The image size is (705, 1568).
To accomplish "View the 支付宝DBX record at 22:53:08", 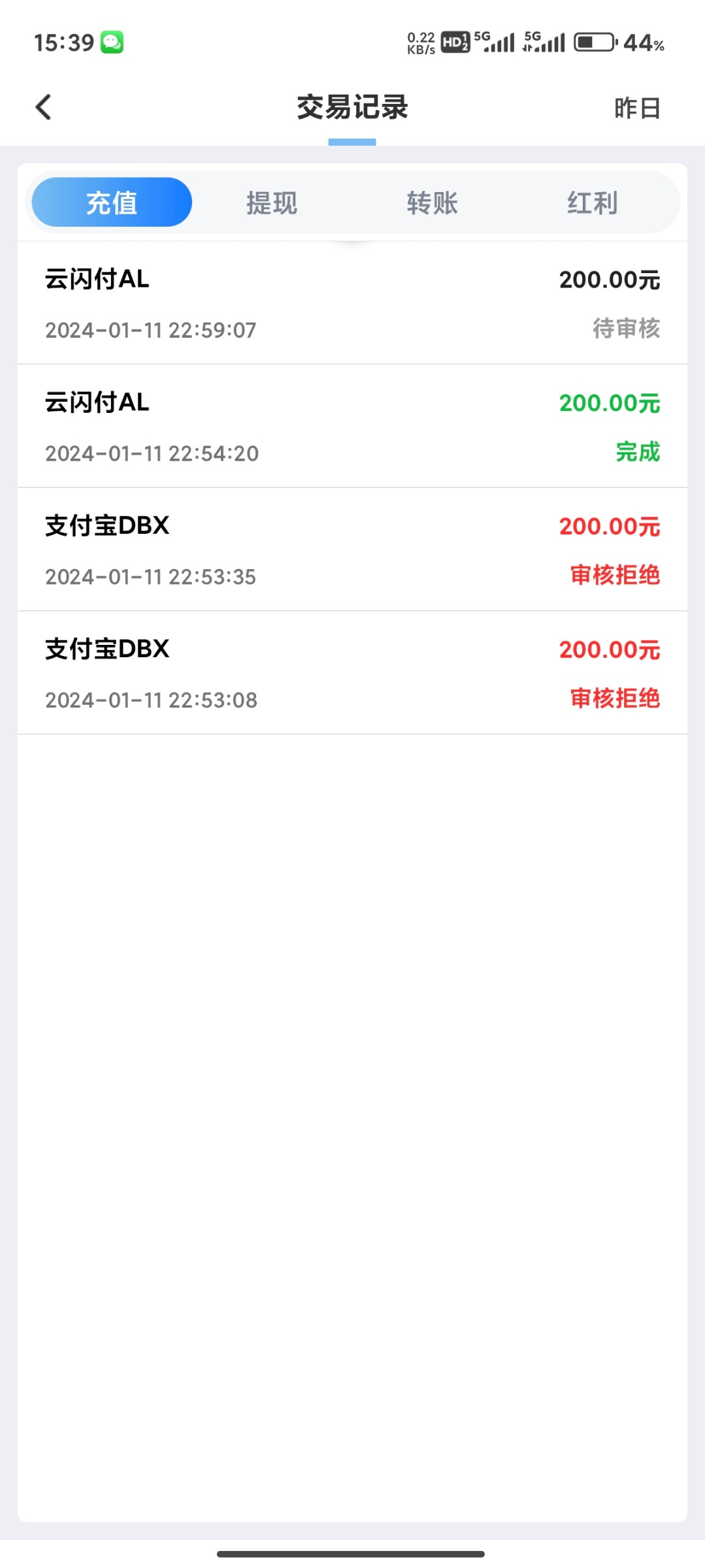I will point(352,674).
